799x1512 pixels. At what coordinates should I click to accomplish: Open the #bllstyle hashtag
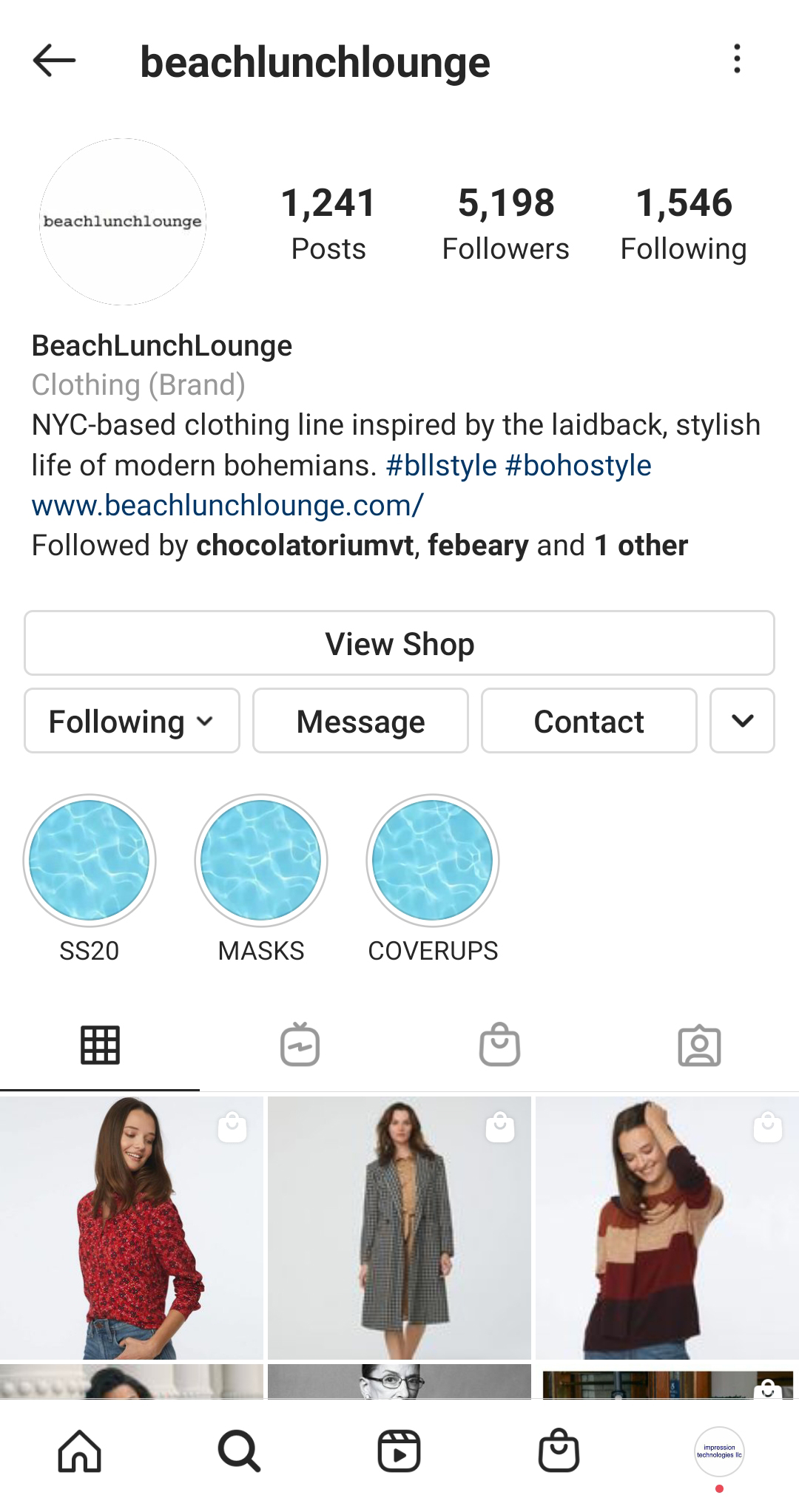coord(442,465)
